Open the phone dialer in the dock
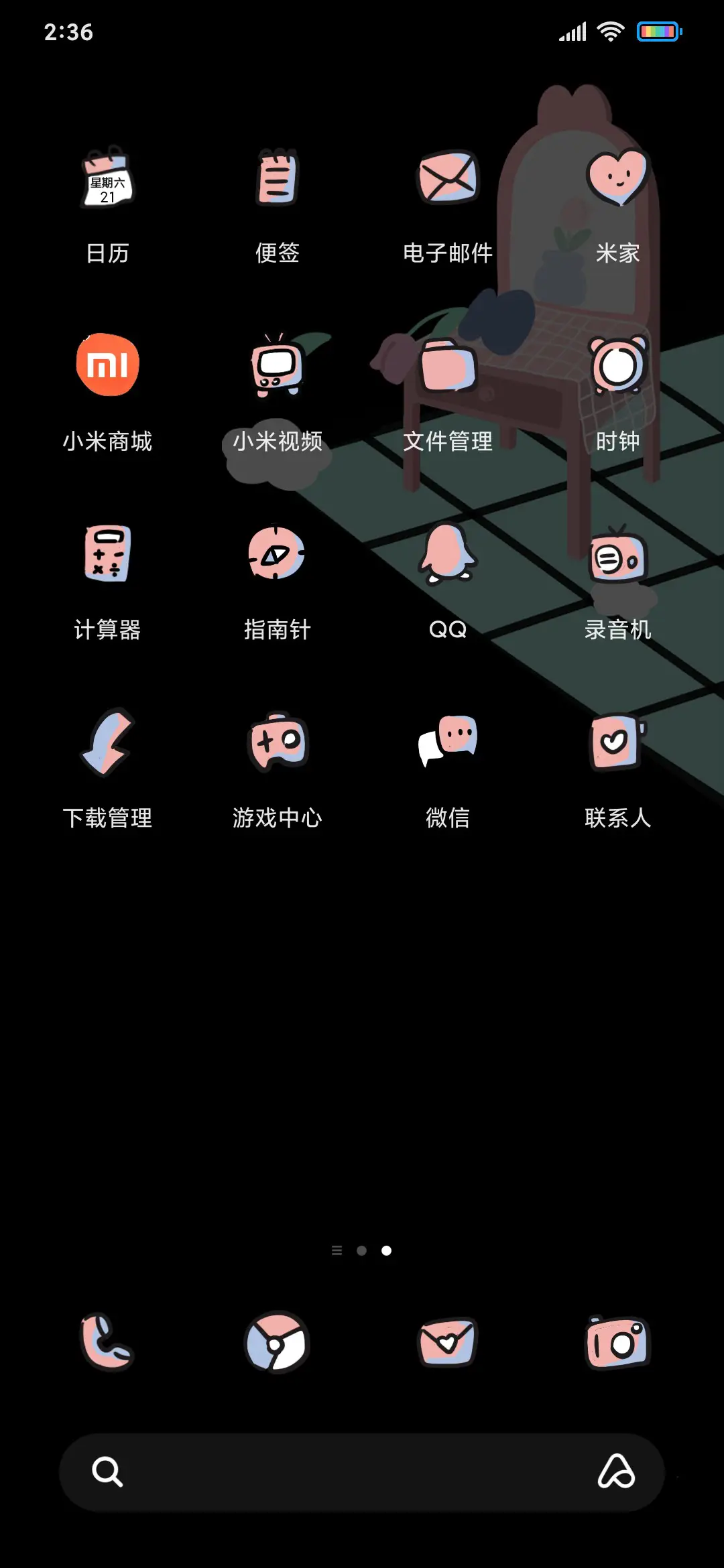Viewport: 724px width, 1568px height. [107, 1344]
